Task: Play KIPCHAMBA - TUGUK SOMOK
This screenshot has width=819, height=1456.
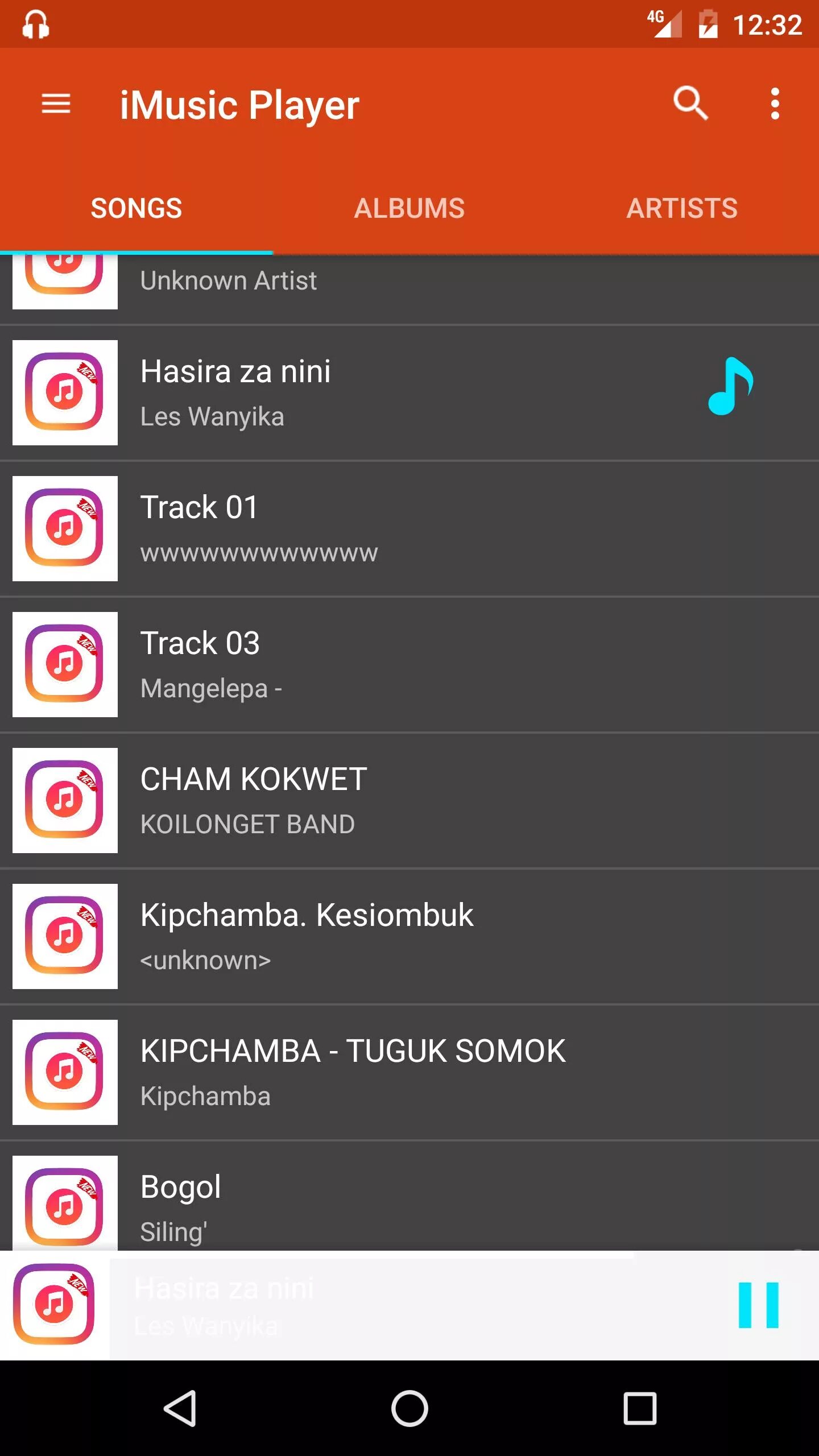Action: [409, 1073]
